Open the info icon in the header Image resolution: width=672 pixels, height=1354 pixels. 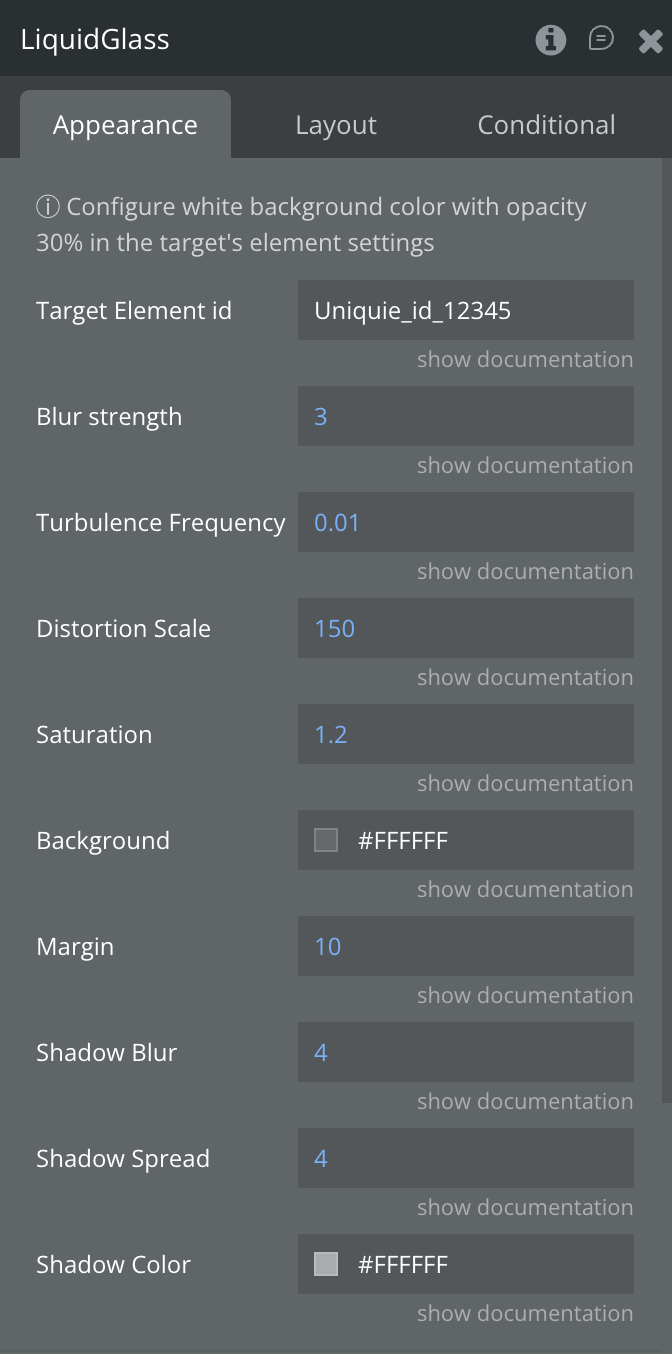551,40
